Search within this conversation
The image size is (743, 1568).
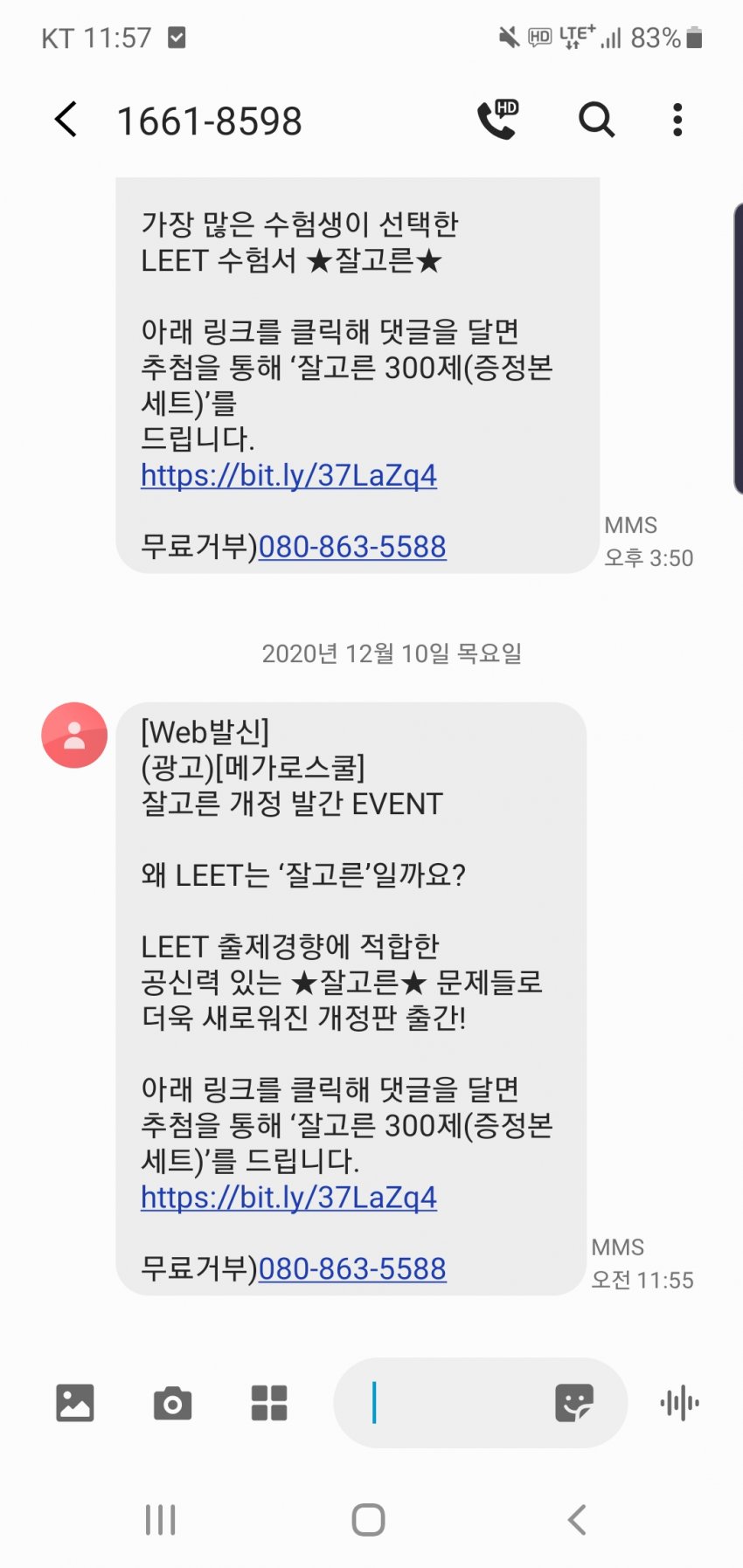pos(596,120)
